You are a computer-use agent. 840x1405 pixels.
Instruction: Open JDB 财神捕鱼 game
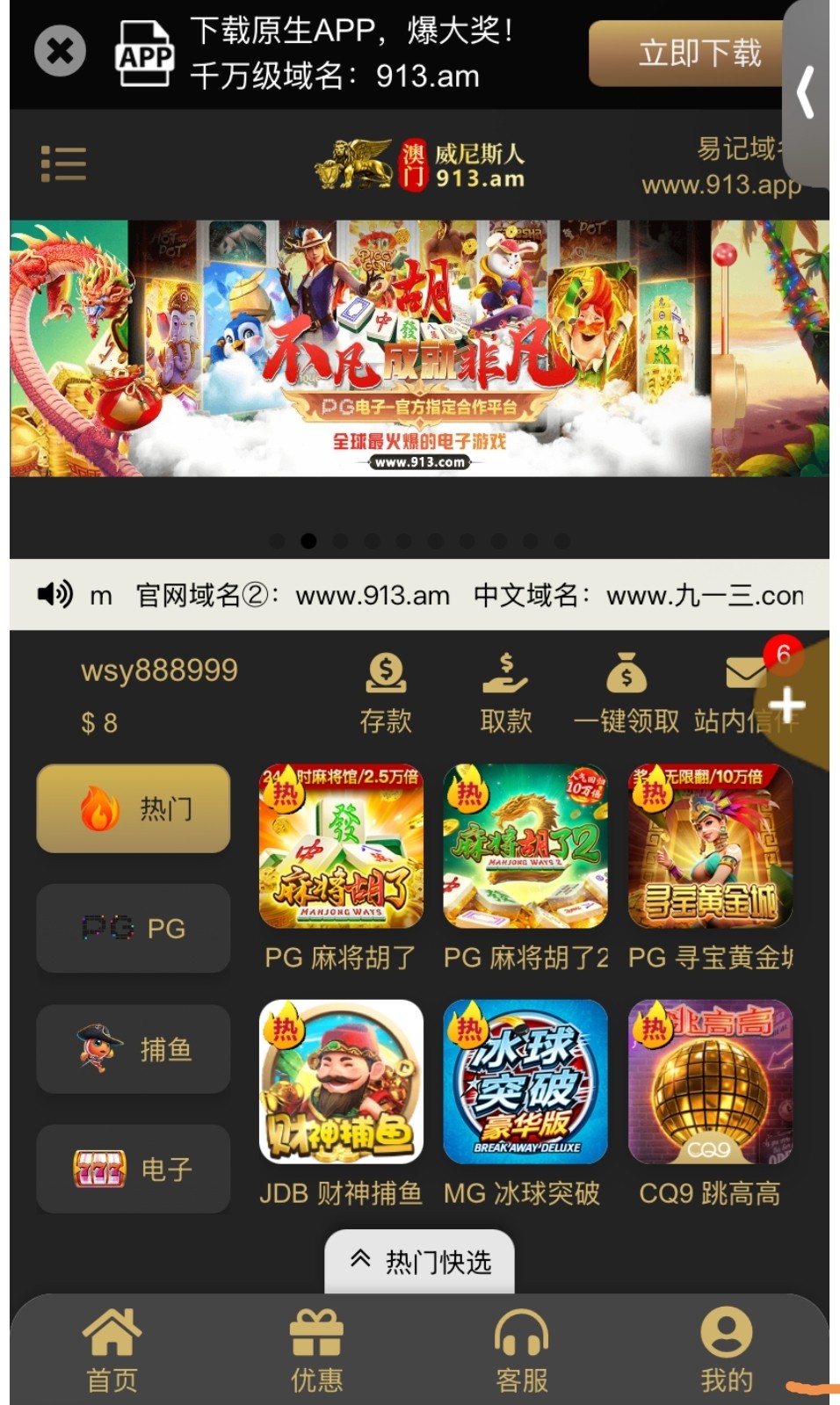(341, 1083)
